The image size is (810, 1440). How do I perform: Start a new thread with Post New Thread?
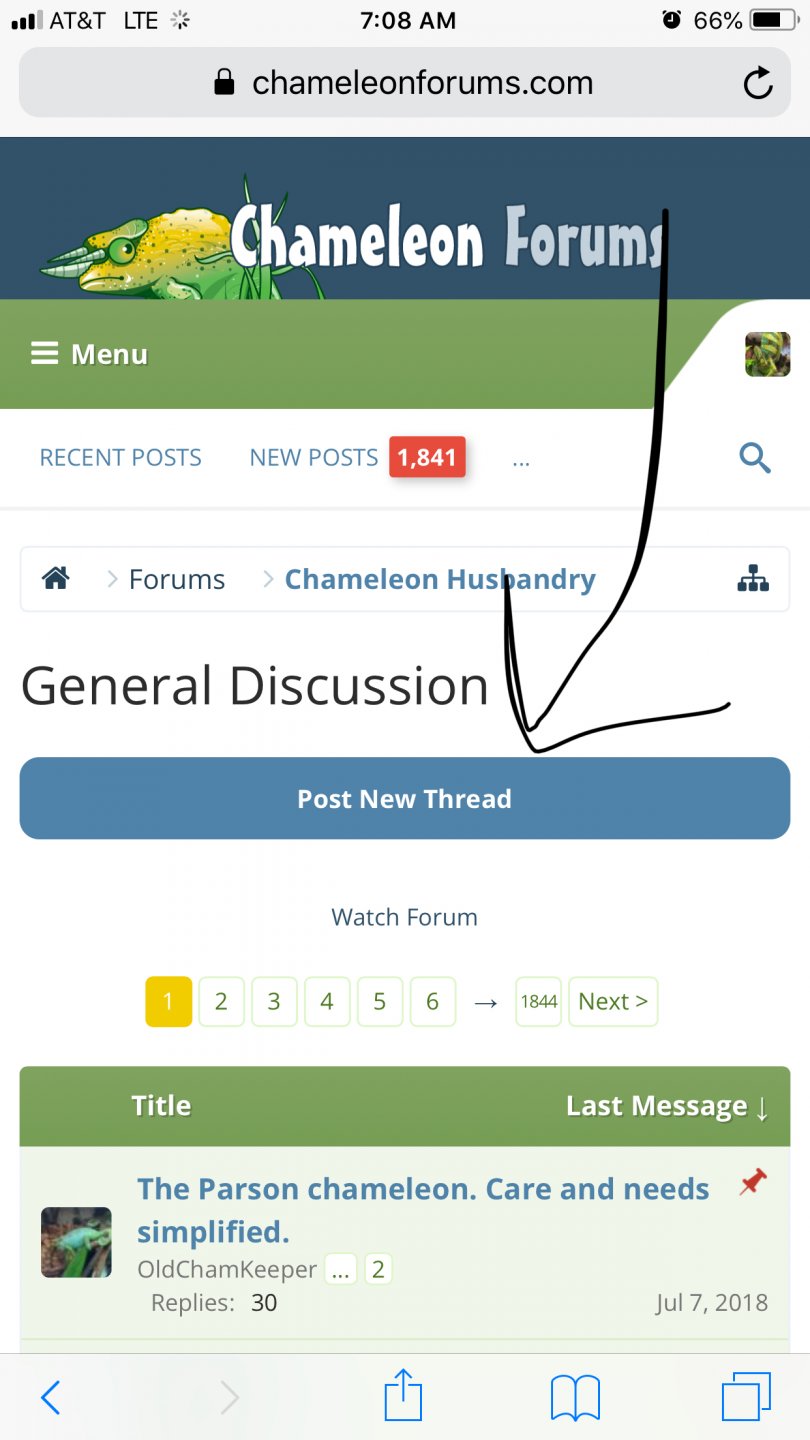point(404,798)
